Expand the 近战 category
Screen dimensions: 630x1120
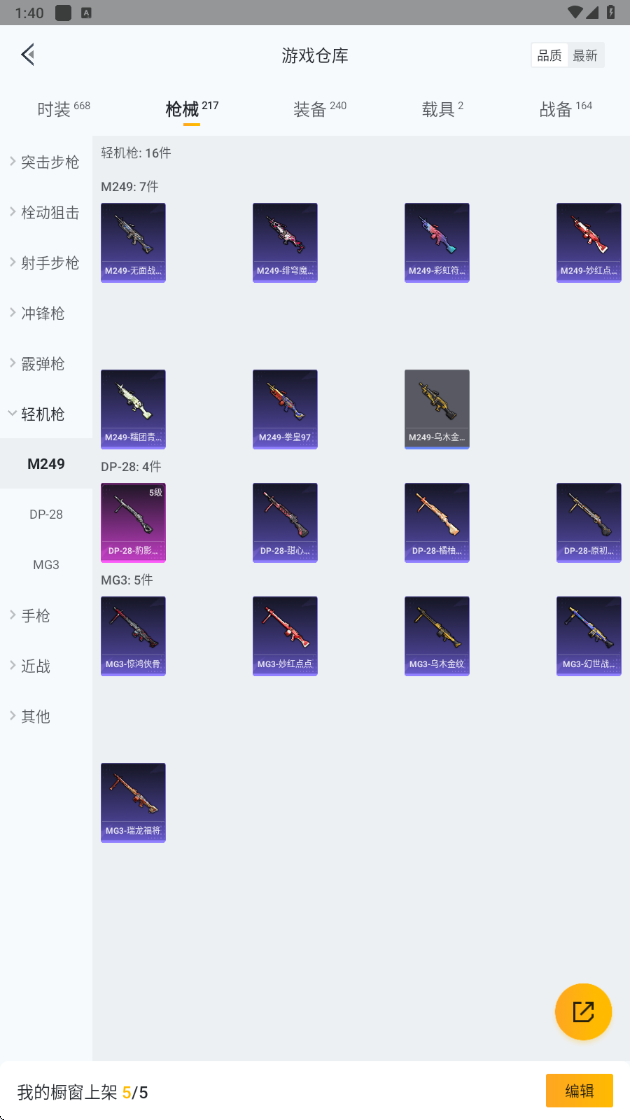point(46,666)
